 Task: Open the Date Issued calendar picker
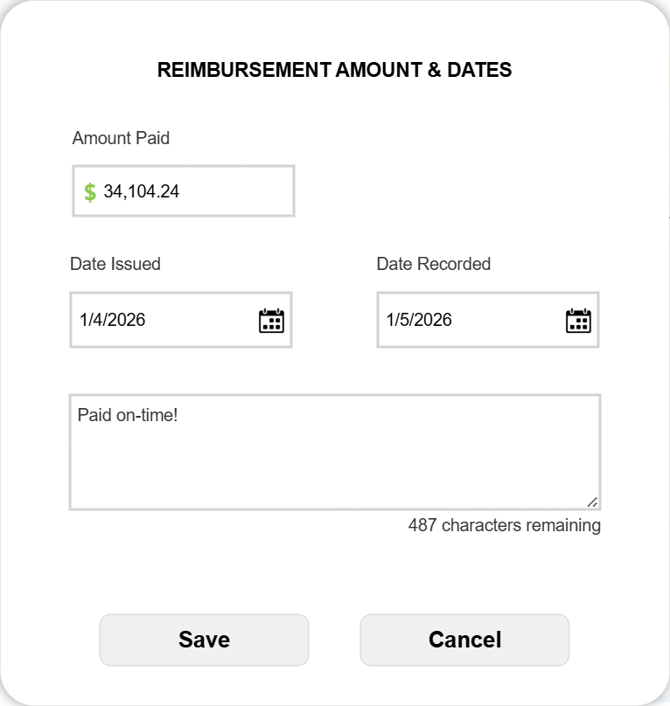click(272, 320)
